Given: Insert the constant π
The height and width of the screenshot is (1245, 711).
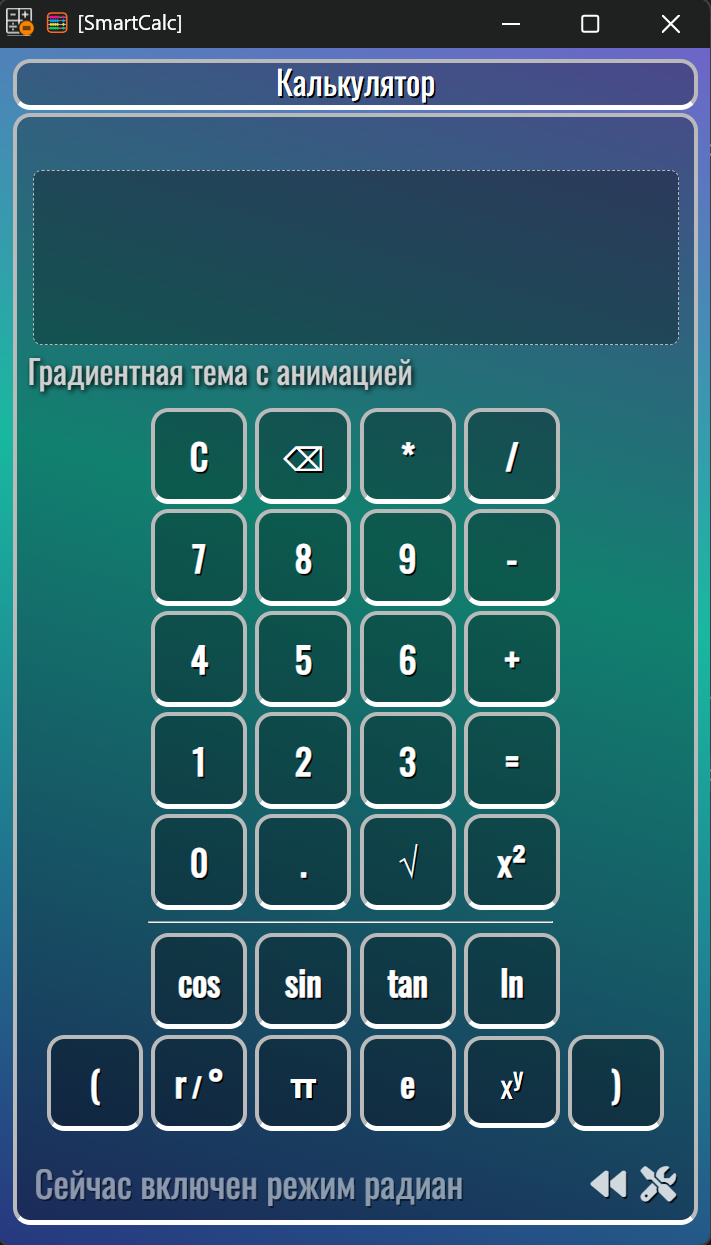Looking at the screenshot, I should point(303,1083).
